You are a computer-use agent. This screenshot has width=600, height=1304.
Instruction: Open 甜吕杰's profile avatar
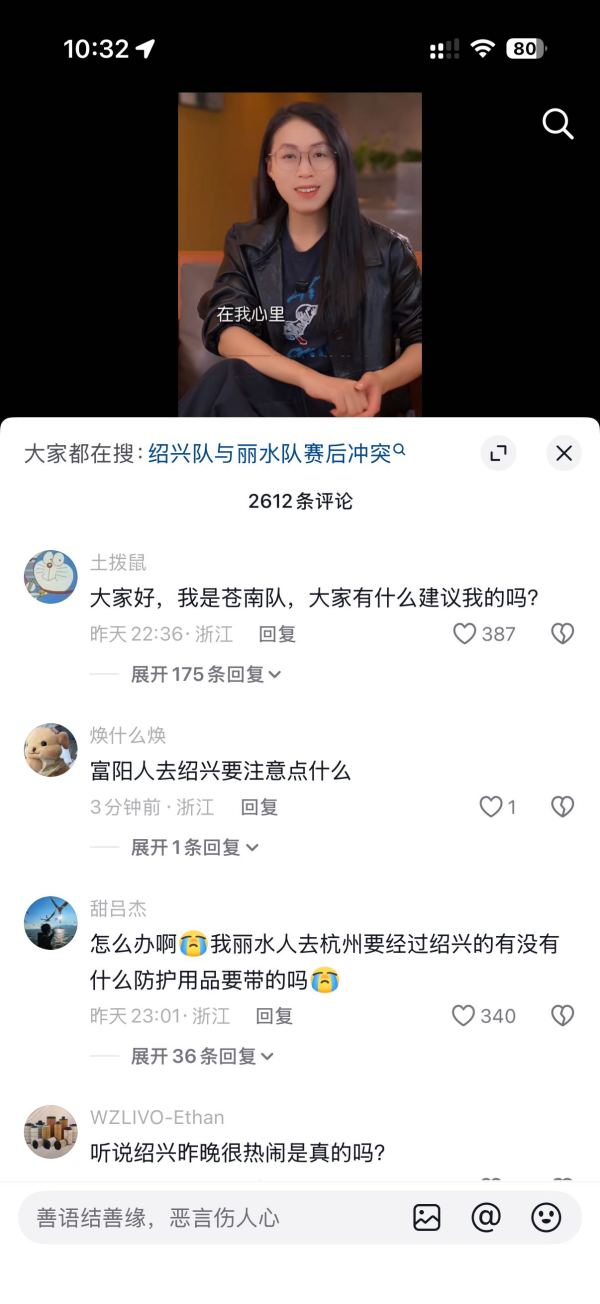tap(50, 923)
